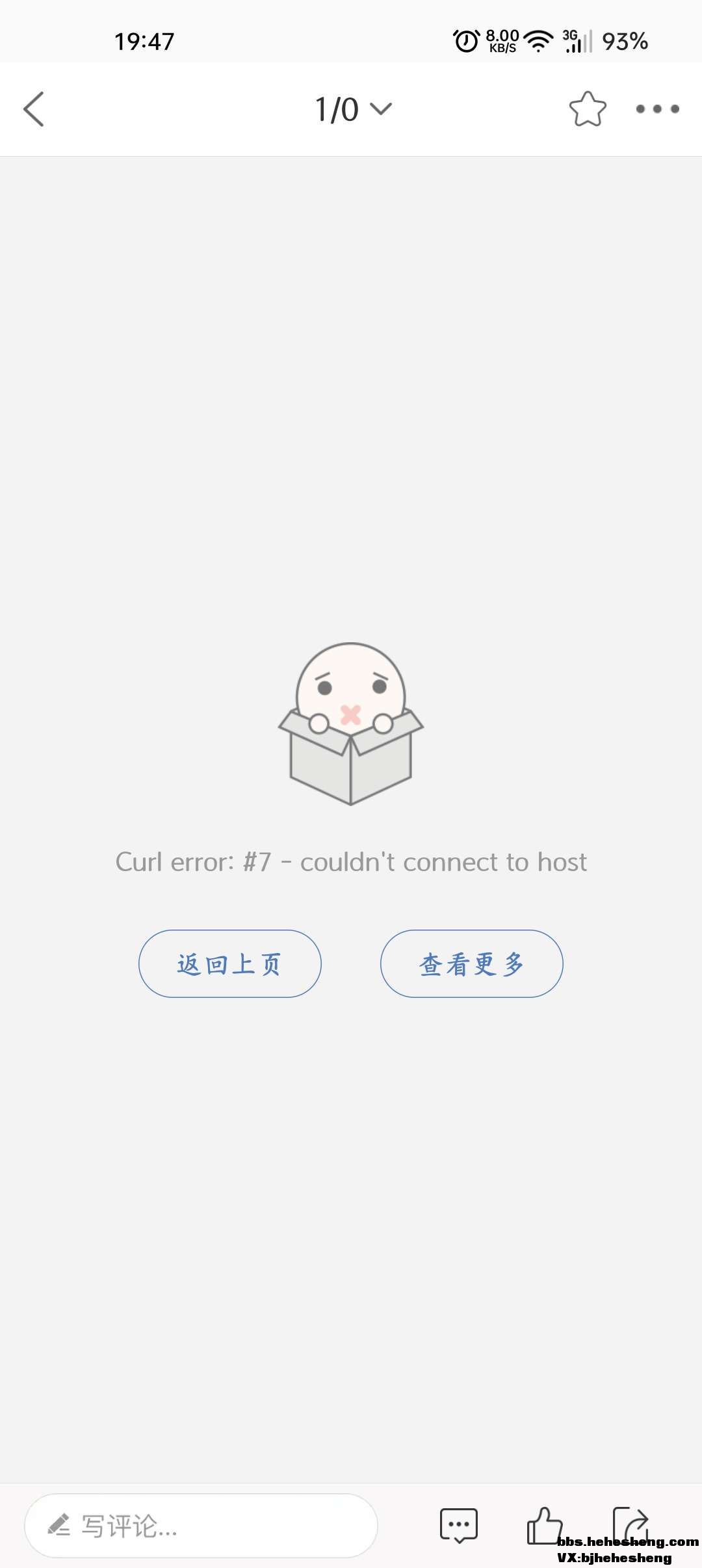The image size is (702, 1568).
Task: Expand the 1/0 page selector dropdown
Action: coord(353,109)
